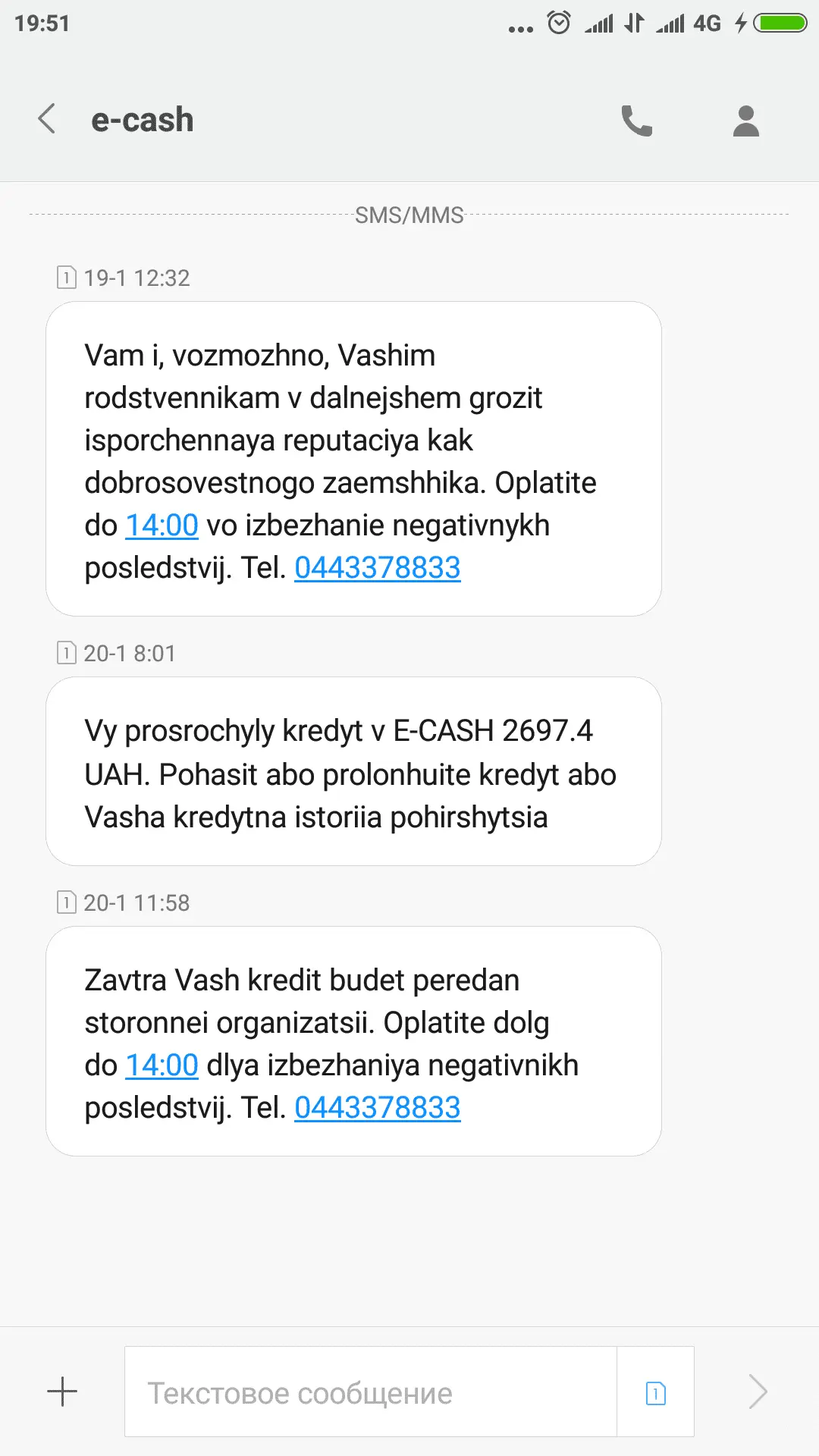
Task: Tap the 14:00 link in the 19-1 message
Action: tap(162, 526)
